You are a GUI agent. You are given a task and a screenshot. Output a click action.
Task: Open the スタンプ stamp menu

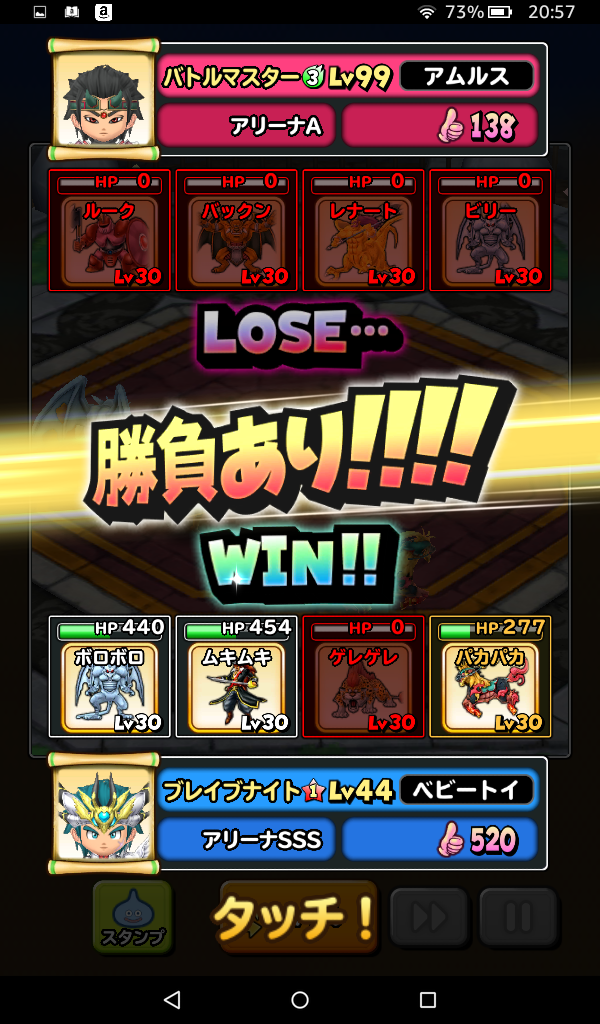tap(132, 917)
